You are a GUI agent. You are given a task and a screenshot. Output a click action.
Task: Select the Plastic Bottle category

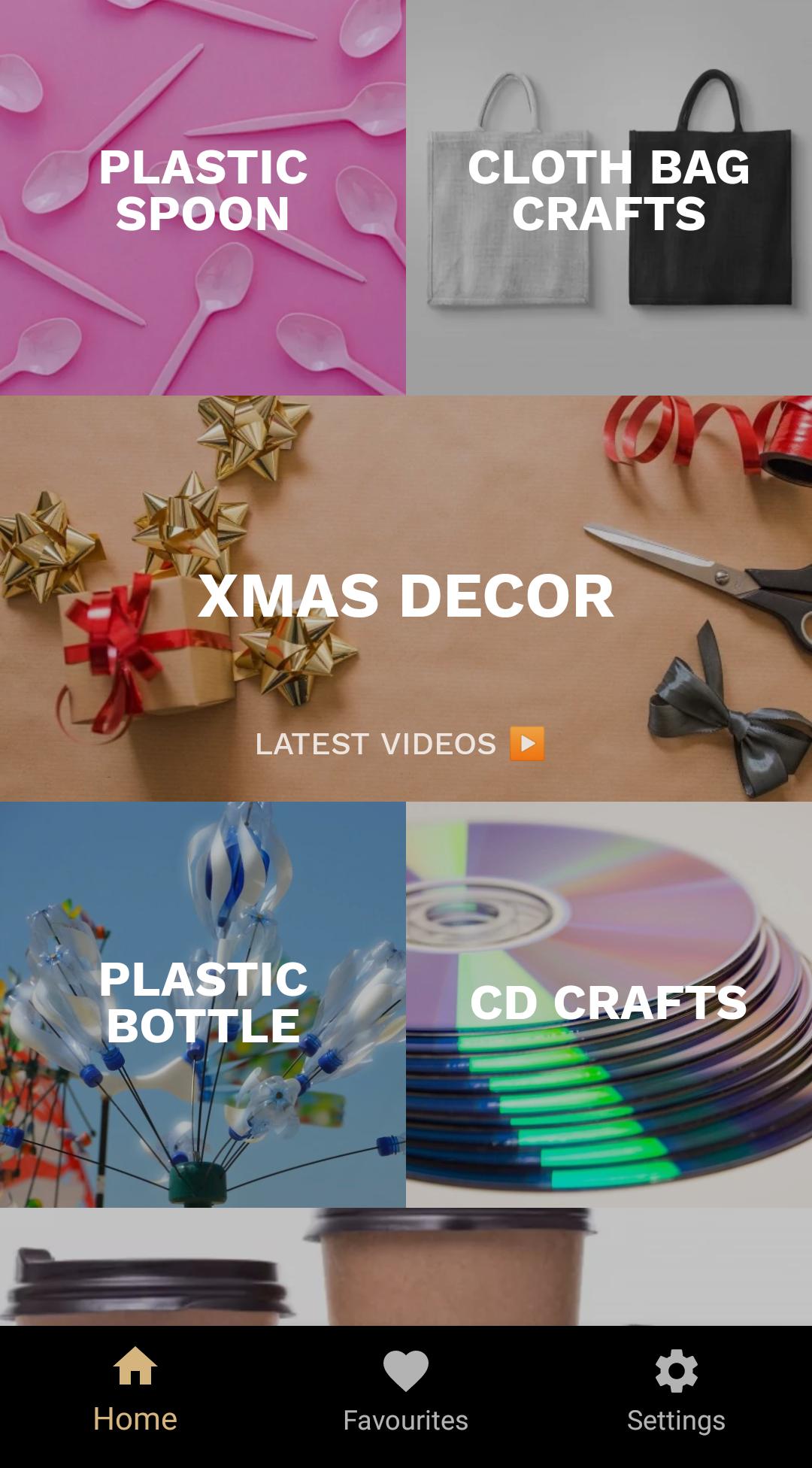[203, 1005]
